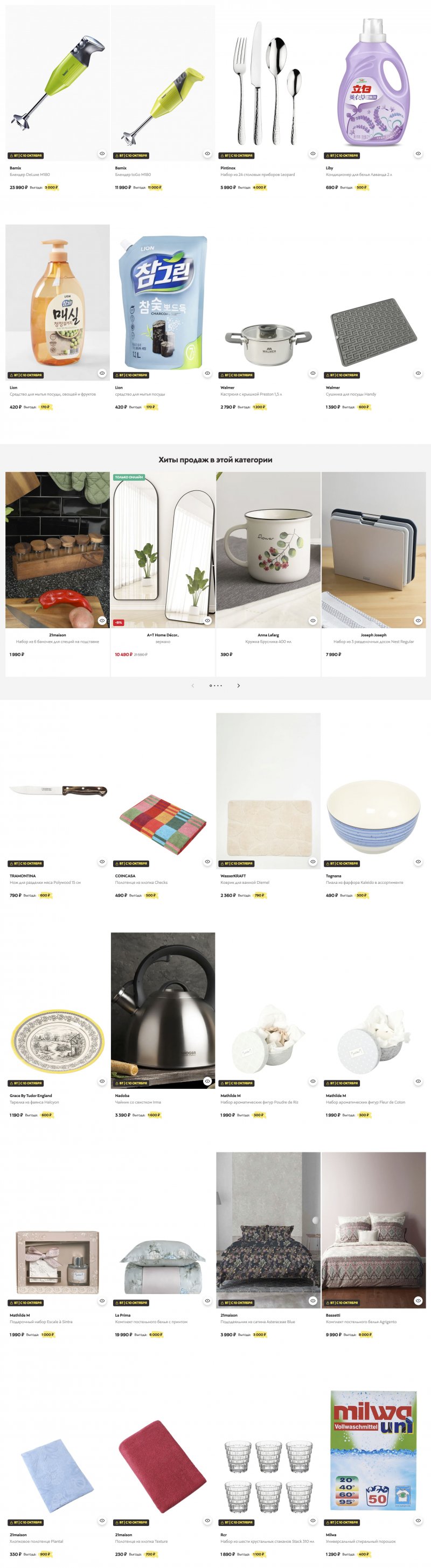
Task: Quick view the Anna Lafarg Brusnika mug
Action: coord(312,621)
